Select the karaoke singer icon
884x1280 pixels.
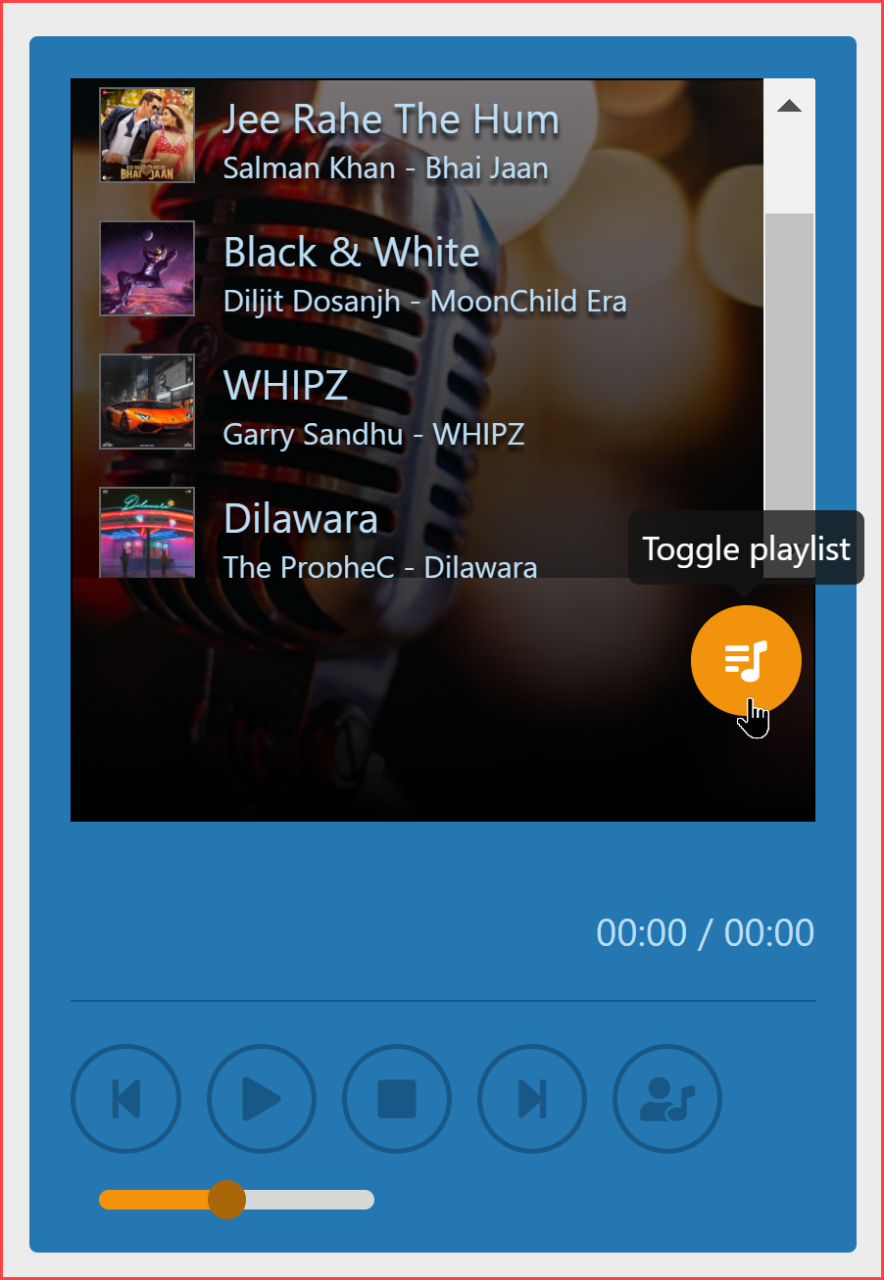666,1097
